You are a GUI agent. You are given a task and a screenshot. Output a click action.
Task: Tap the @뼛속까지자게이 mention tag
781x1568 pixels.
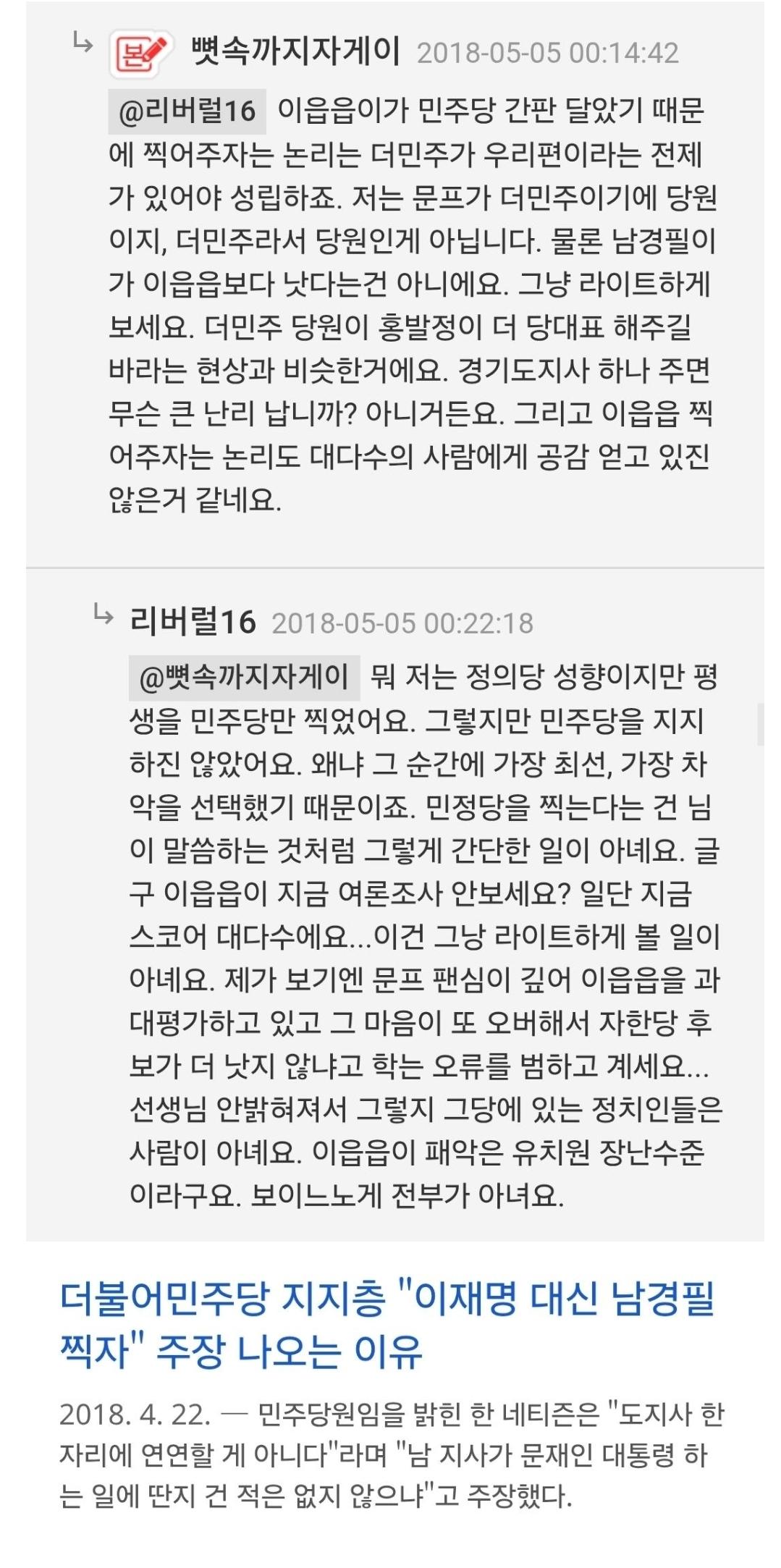pyautogui.click(x=244, y=678)
